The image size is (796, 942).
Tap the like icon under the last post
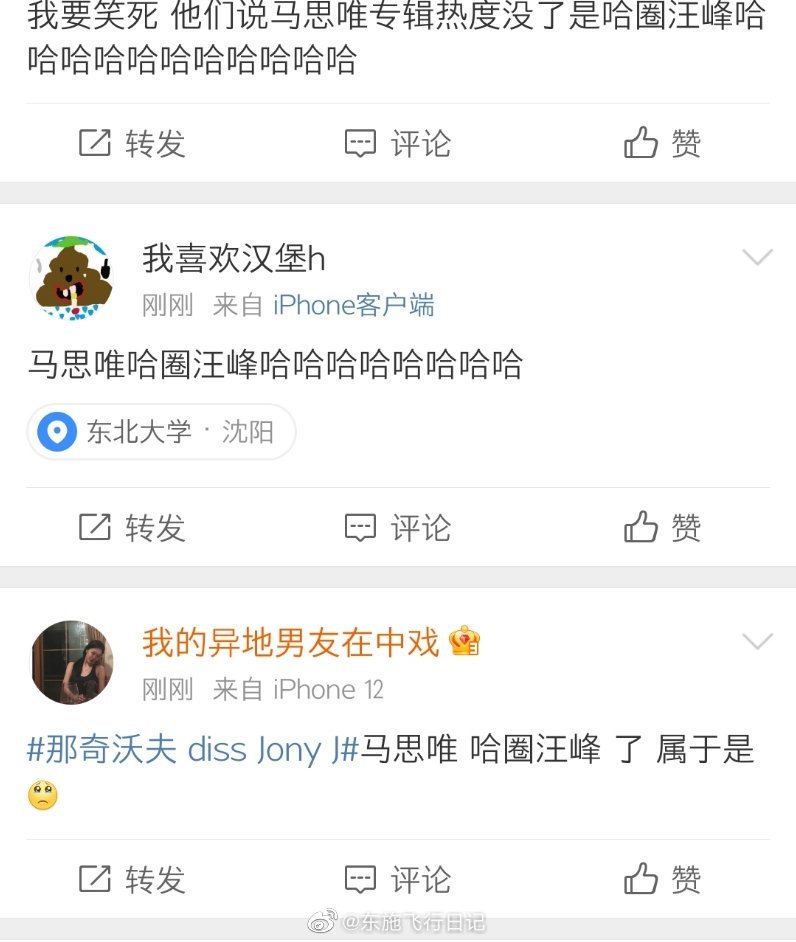click(643, 880)
